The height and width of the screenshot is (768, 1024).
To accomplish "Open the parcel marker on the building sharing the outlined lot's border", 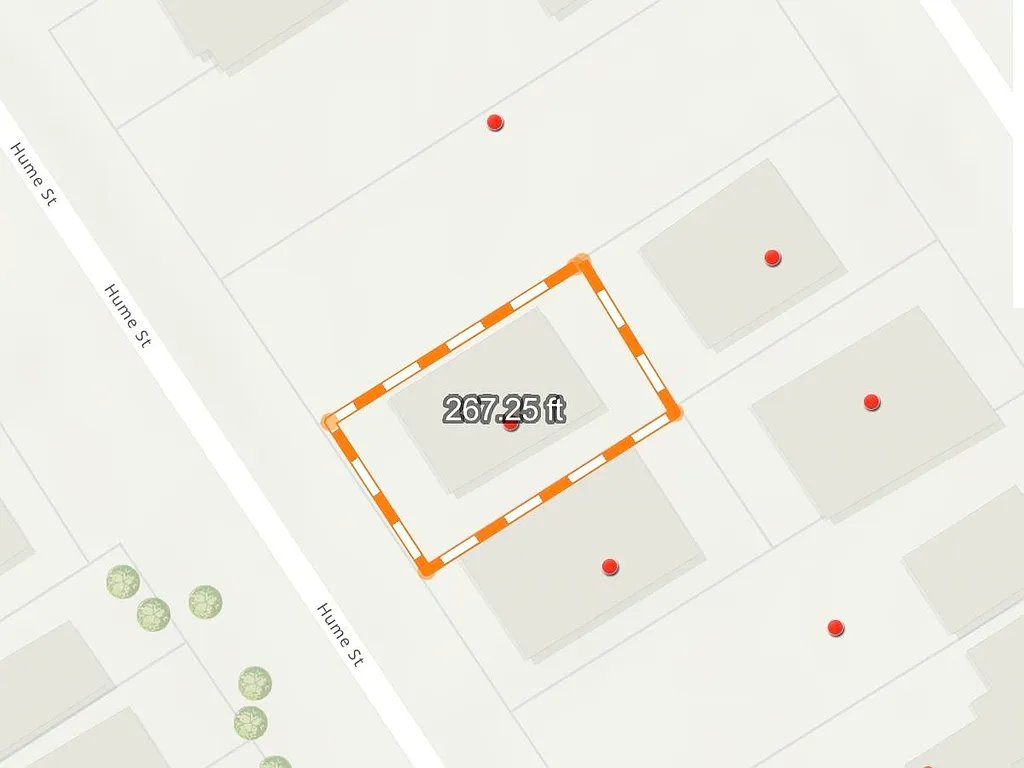I will point(610,567).
